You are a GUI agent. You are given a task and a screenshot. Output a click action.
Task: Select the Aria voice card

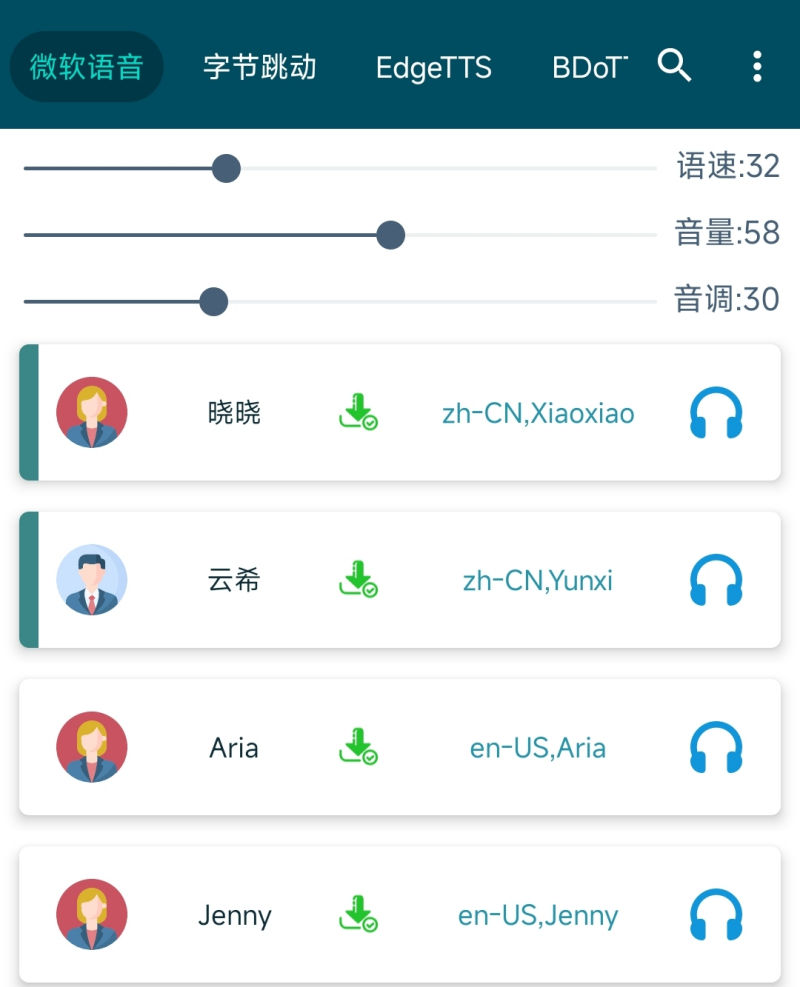pyautogui.click(x=234, y=748)
